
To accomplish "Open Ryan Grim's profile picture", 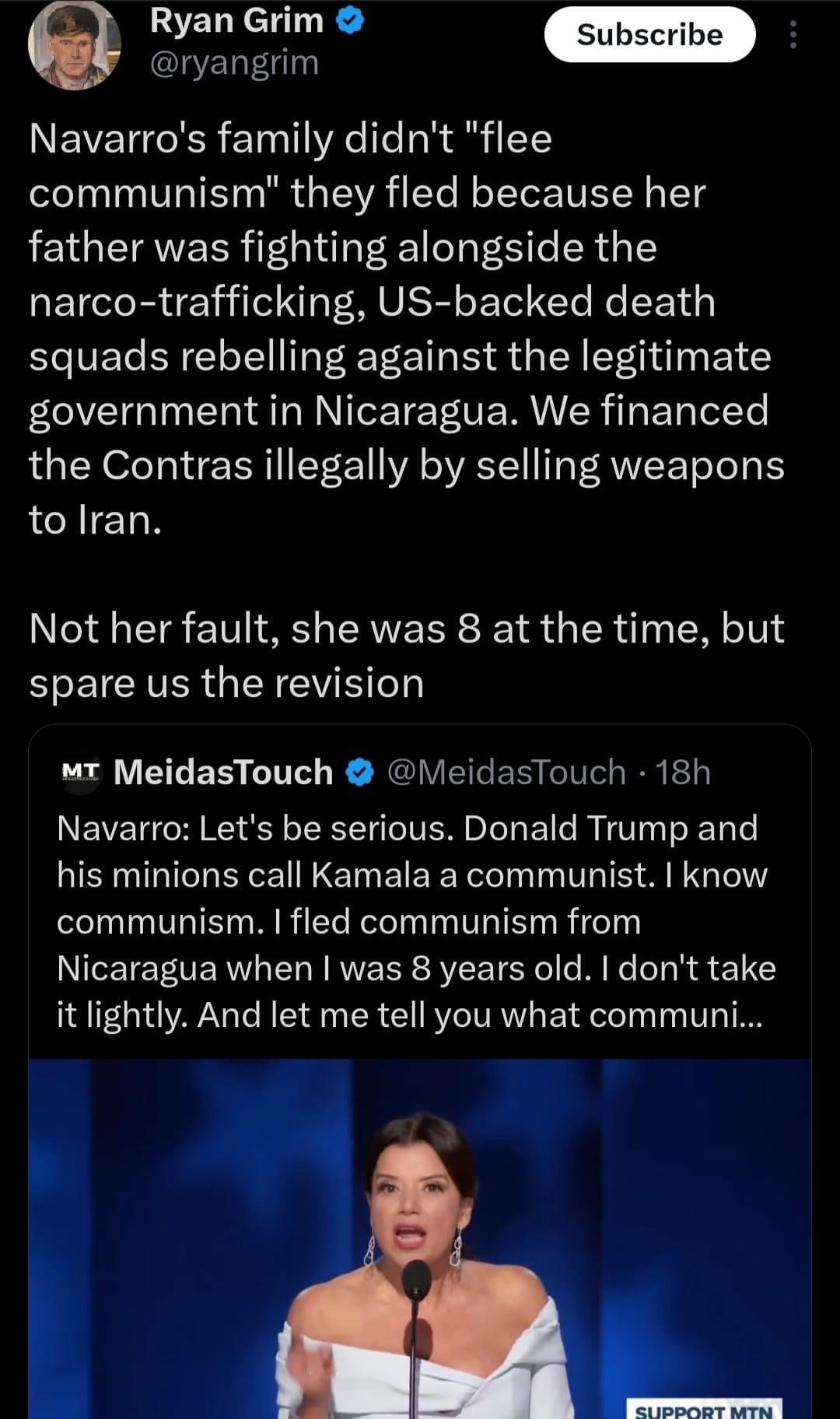I will [75, 45].
